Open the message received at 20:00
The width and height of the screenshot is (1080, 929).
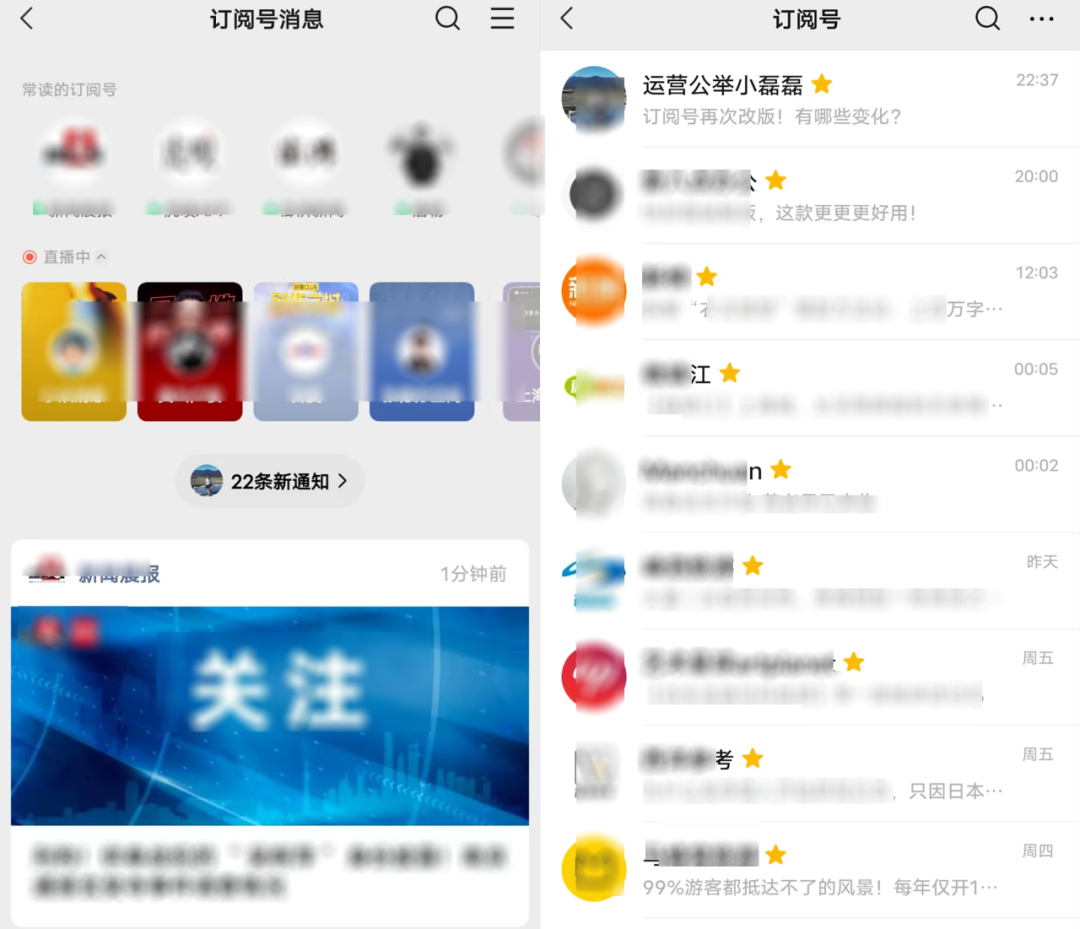coord(810,195)
